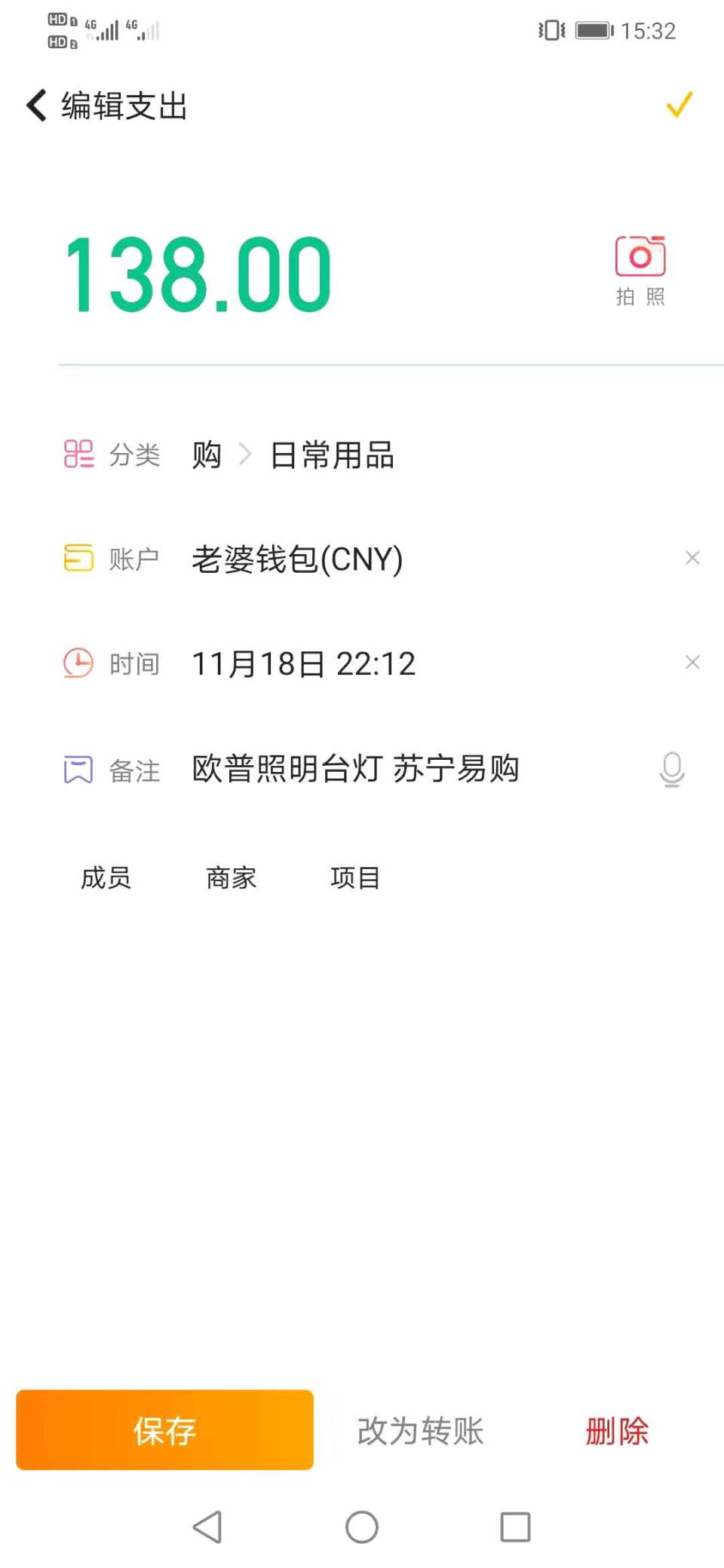Tap 改为转账 to switch record type

(x=419, y=1431)
